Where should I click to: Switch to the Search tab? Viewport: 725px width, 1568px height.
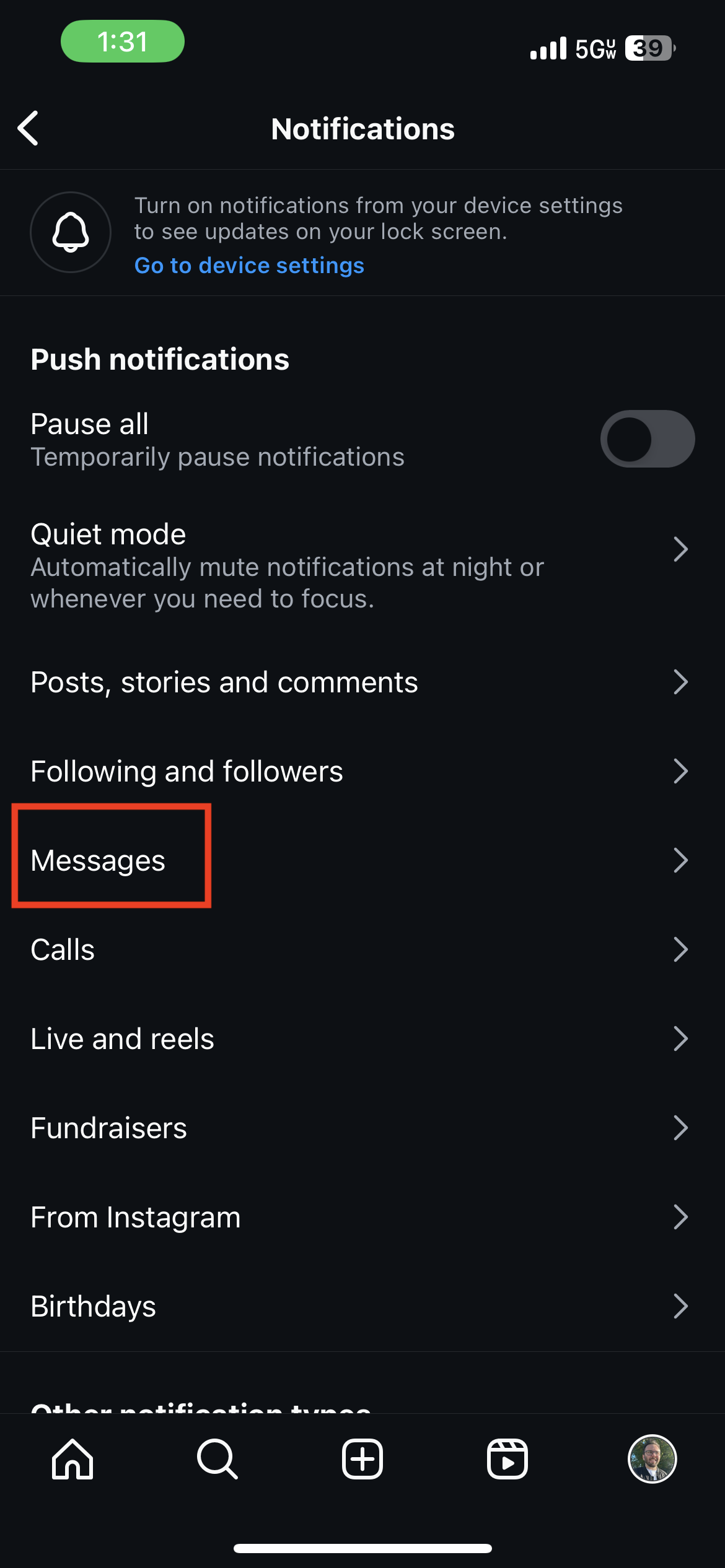tap(217, 1459)
